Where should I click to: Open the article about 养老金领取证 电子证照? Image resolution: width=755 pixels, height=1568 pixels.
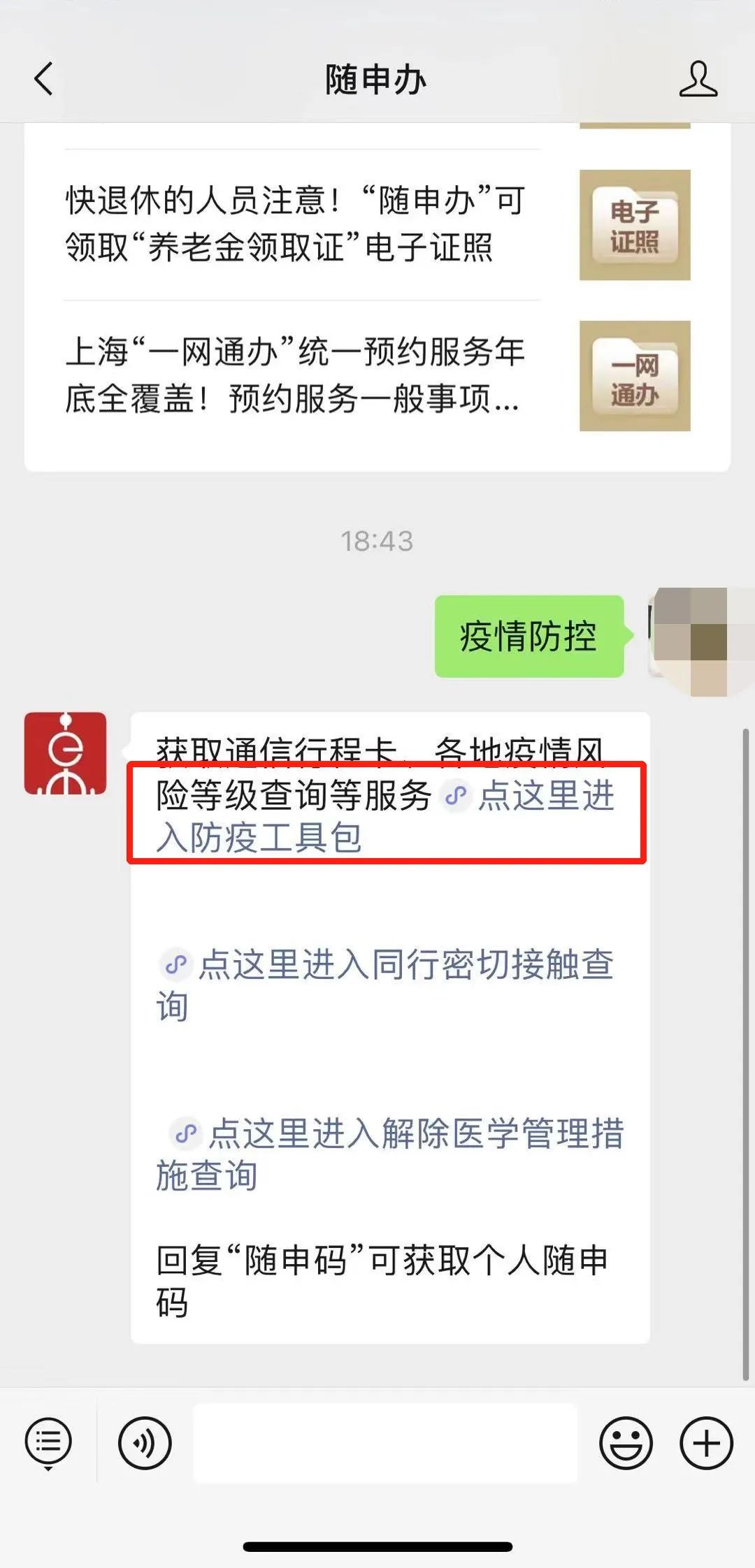coord(294,224)
